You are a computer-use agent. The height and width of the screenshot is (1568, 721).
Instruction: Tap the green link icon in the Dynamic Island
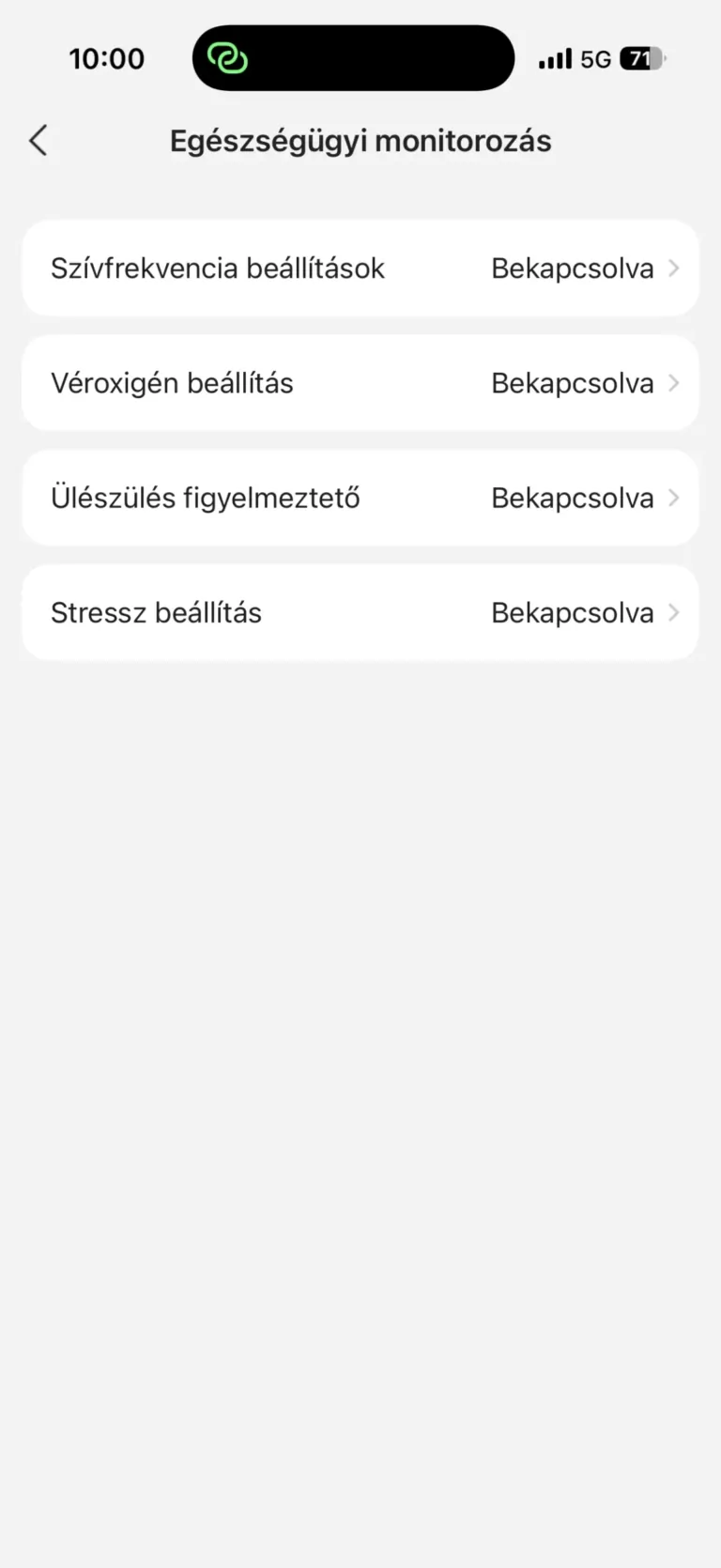pos(227,57)
